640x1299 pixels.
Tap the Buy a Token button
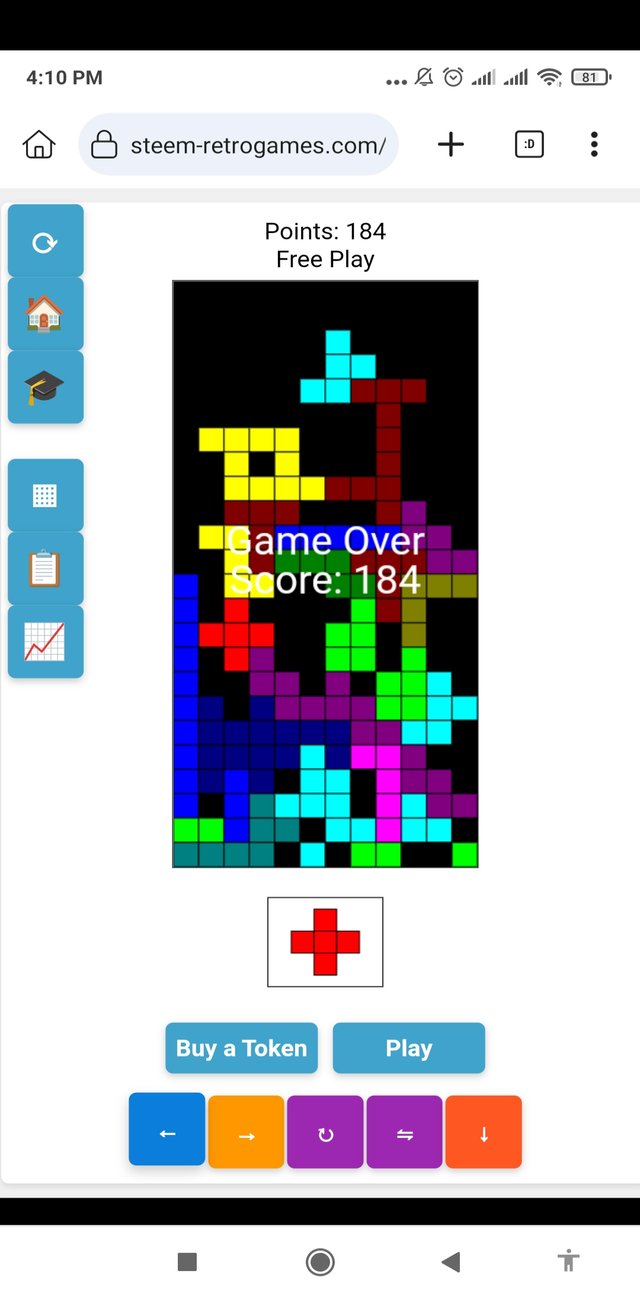pos(241,1048)
